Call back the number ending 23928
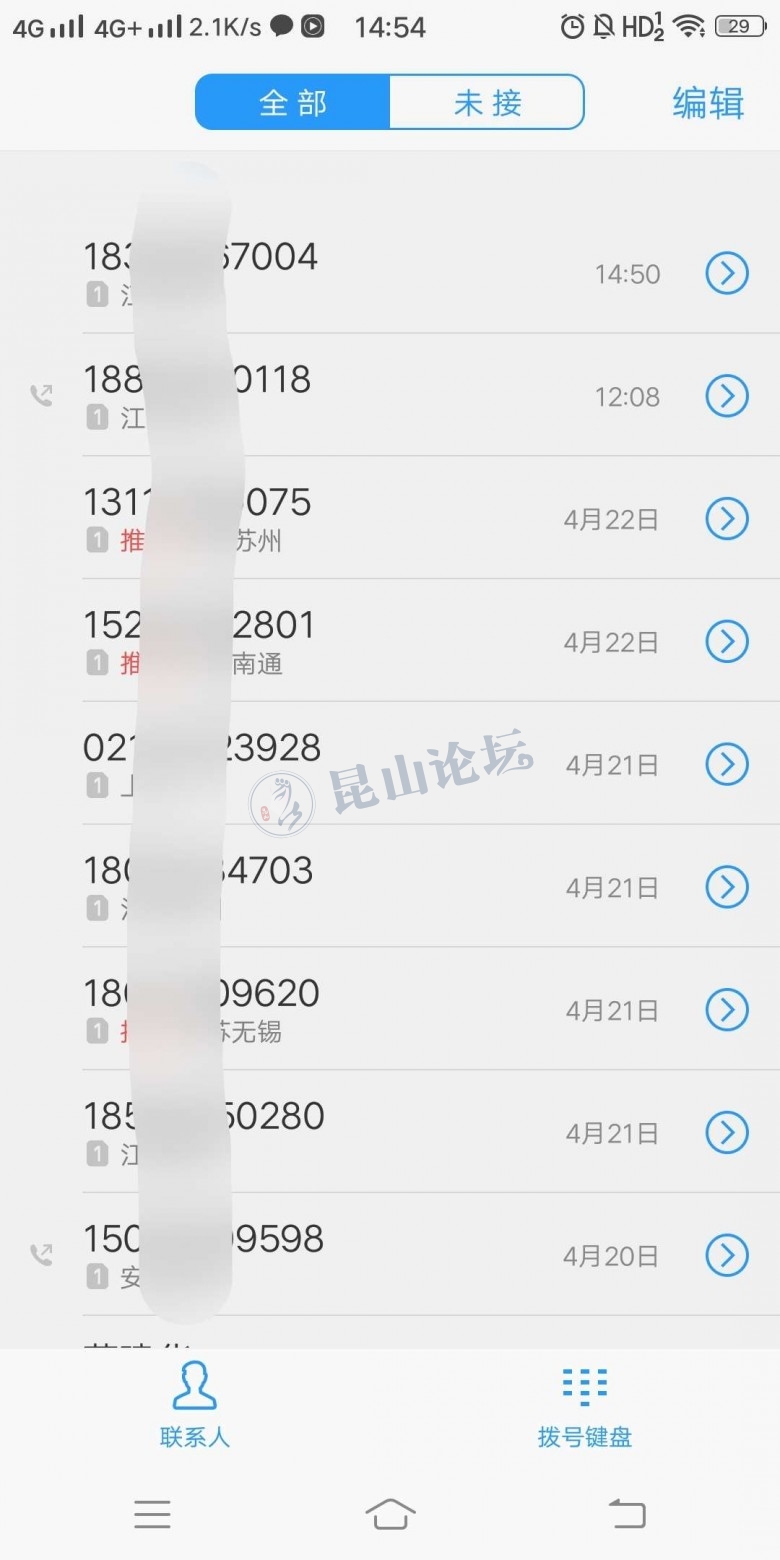The width and height of the screenshot is (780, 1560). (300, 763)
